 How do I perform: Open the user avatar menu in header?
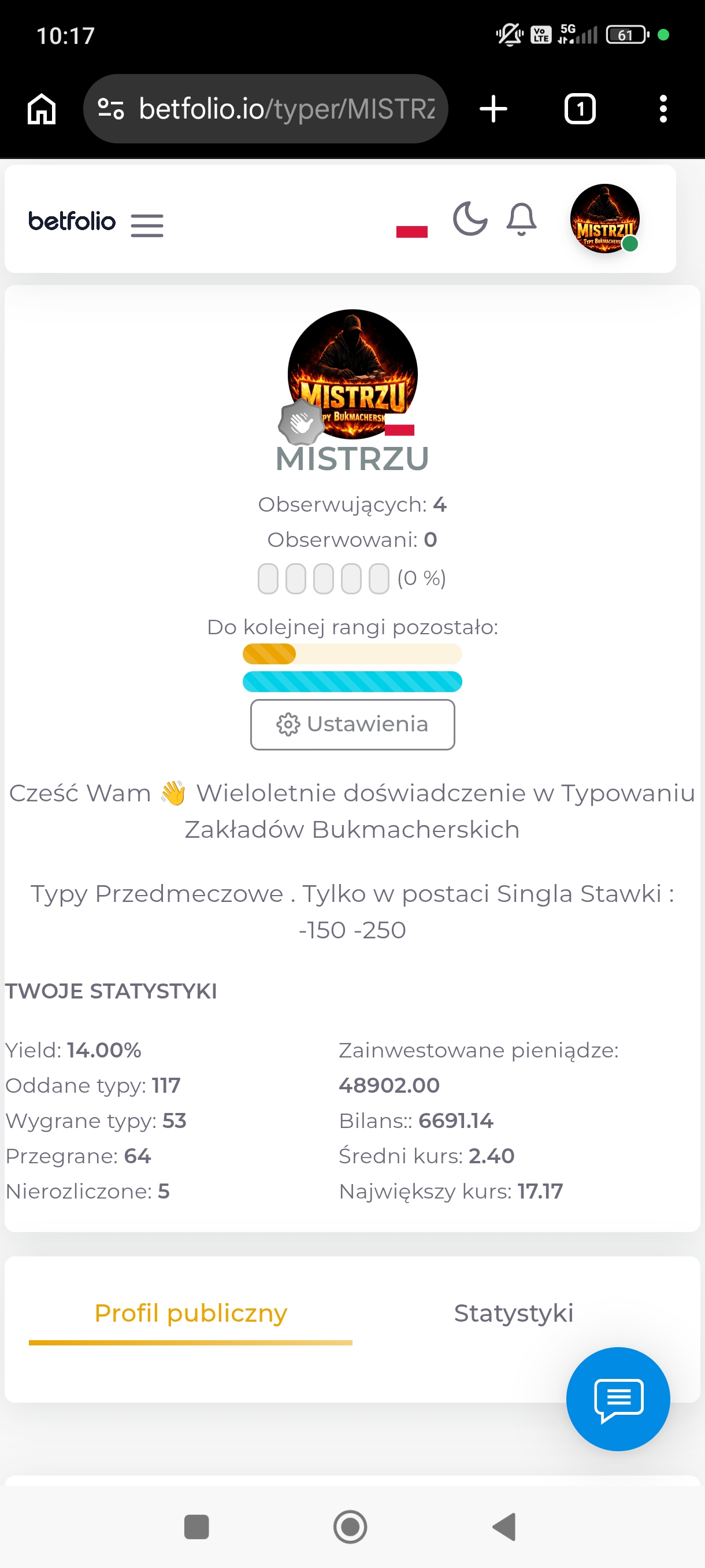point(604,219)
